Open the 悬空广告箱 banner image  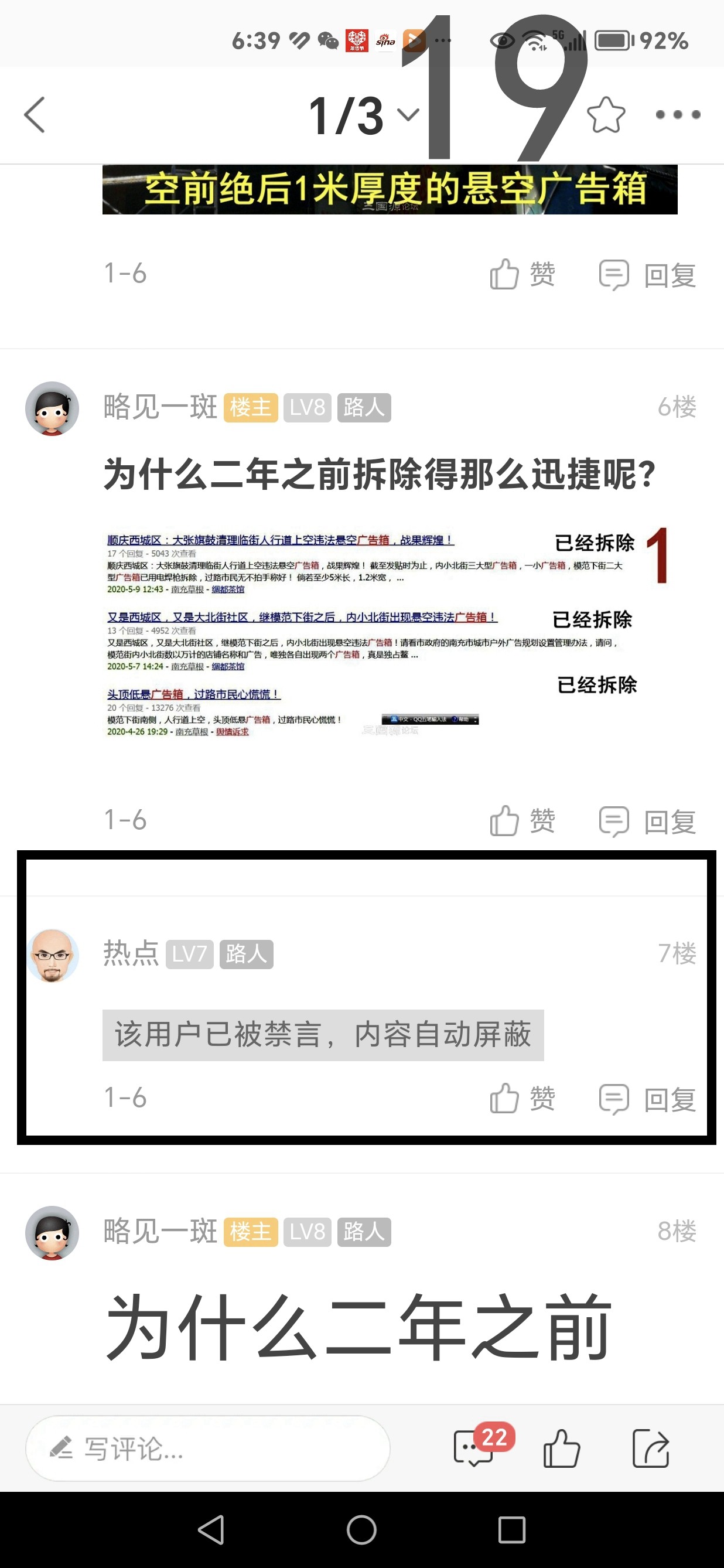click(x=390, y=189)
